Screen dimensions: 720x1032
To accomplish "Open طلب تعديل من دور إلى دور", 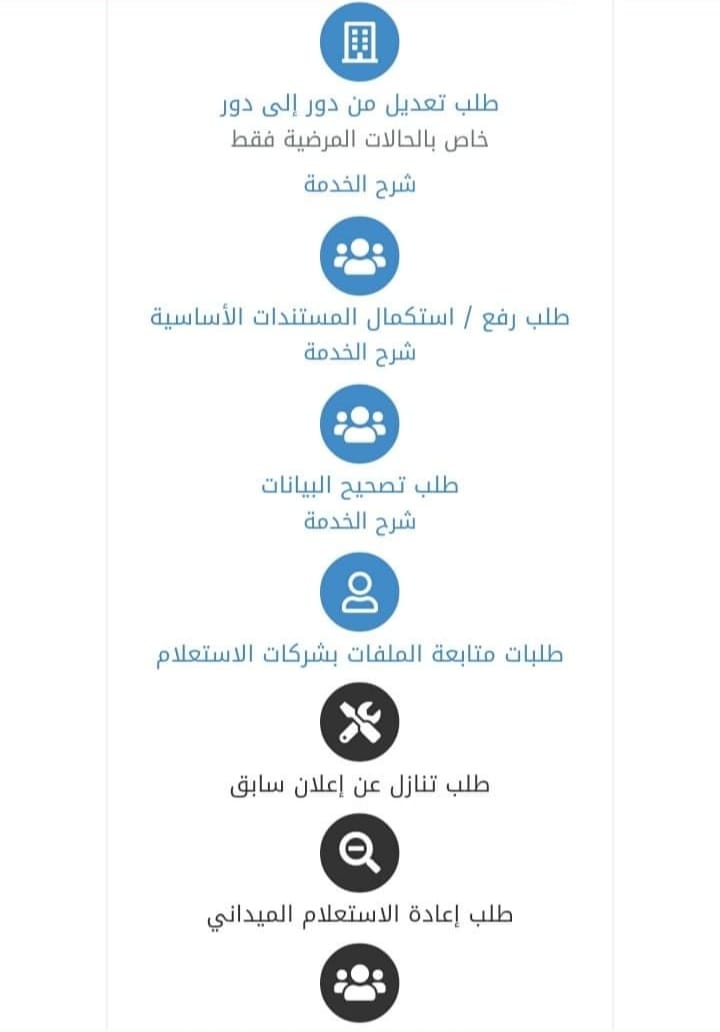I will 359,104.
